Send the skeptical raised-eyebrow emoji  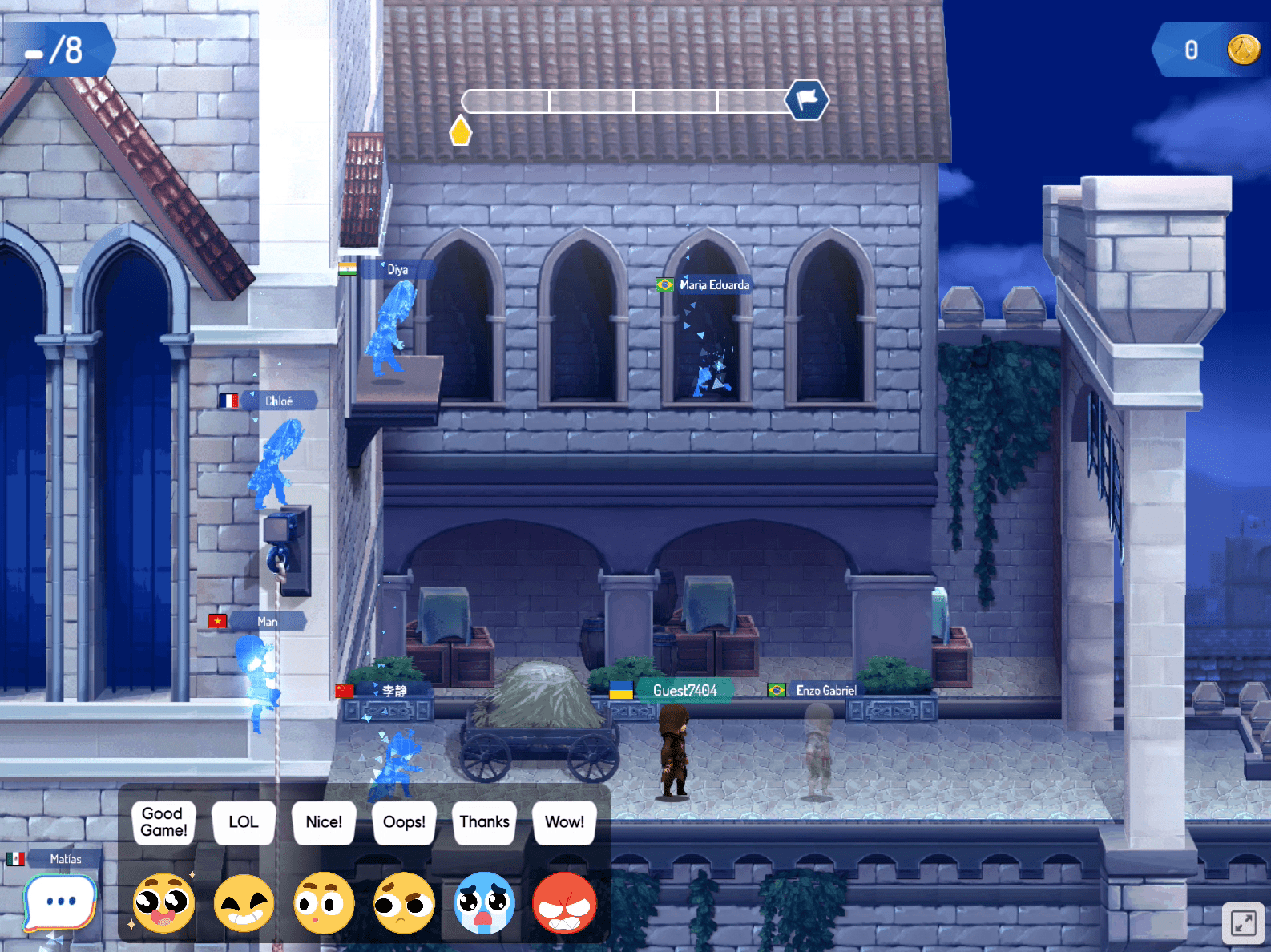[x=404, y=903]
